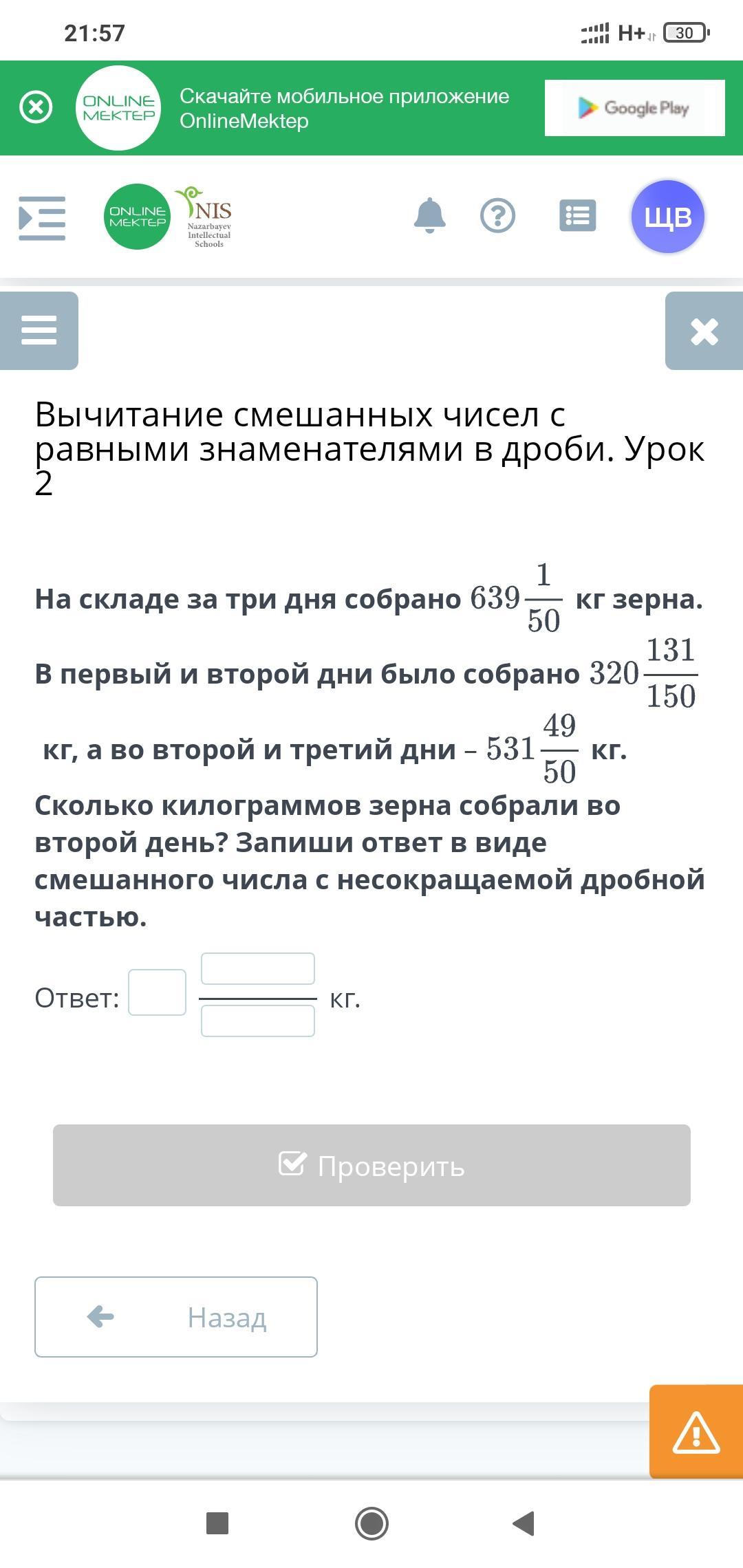743x1568 pixels.
Task: Tap the system home button
Action: [371, 1523]
